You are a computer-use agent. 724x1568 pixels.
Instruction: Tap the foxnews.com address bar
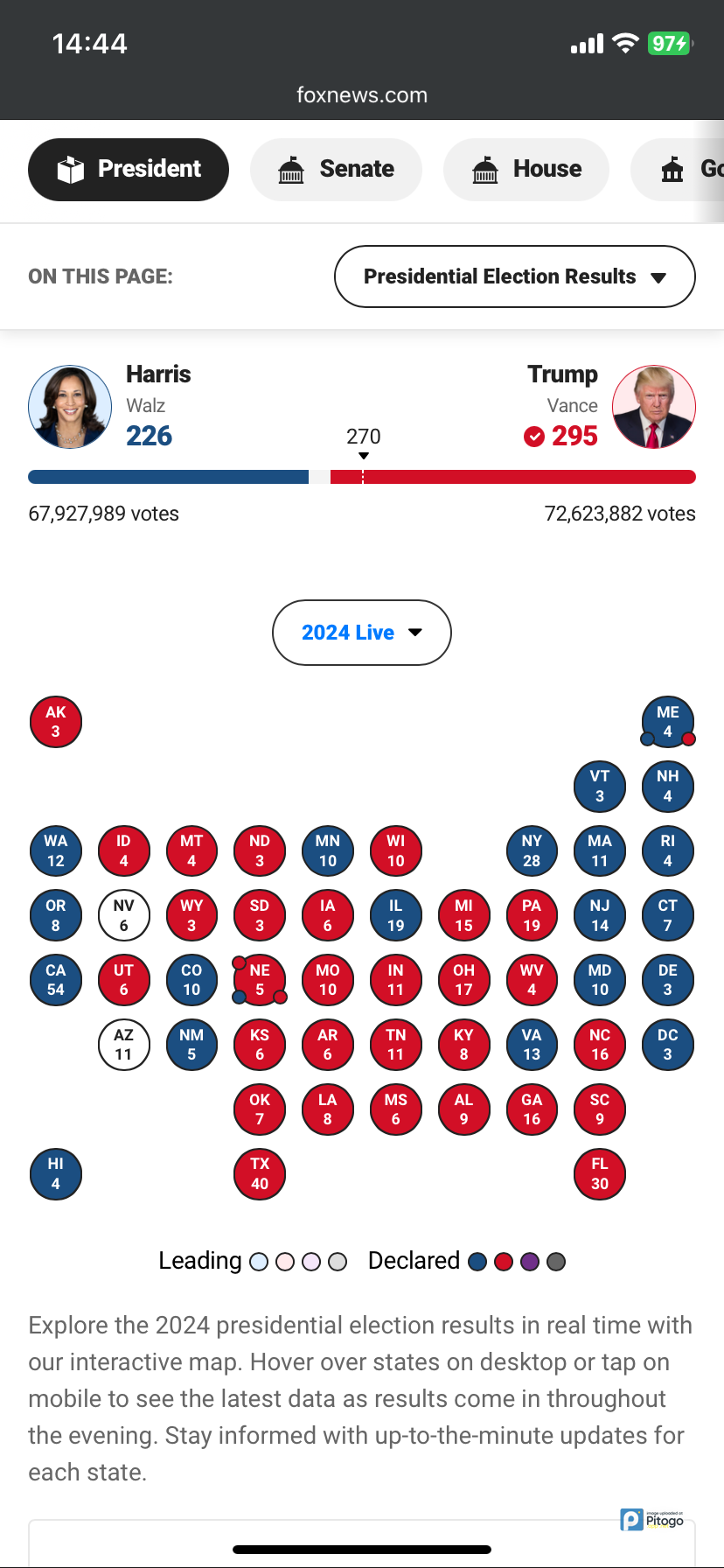[362, 95]
